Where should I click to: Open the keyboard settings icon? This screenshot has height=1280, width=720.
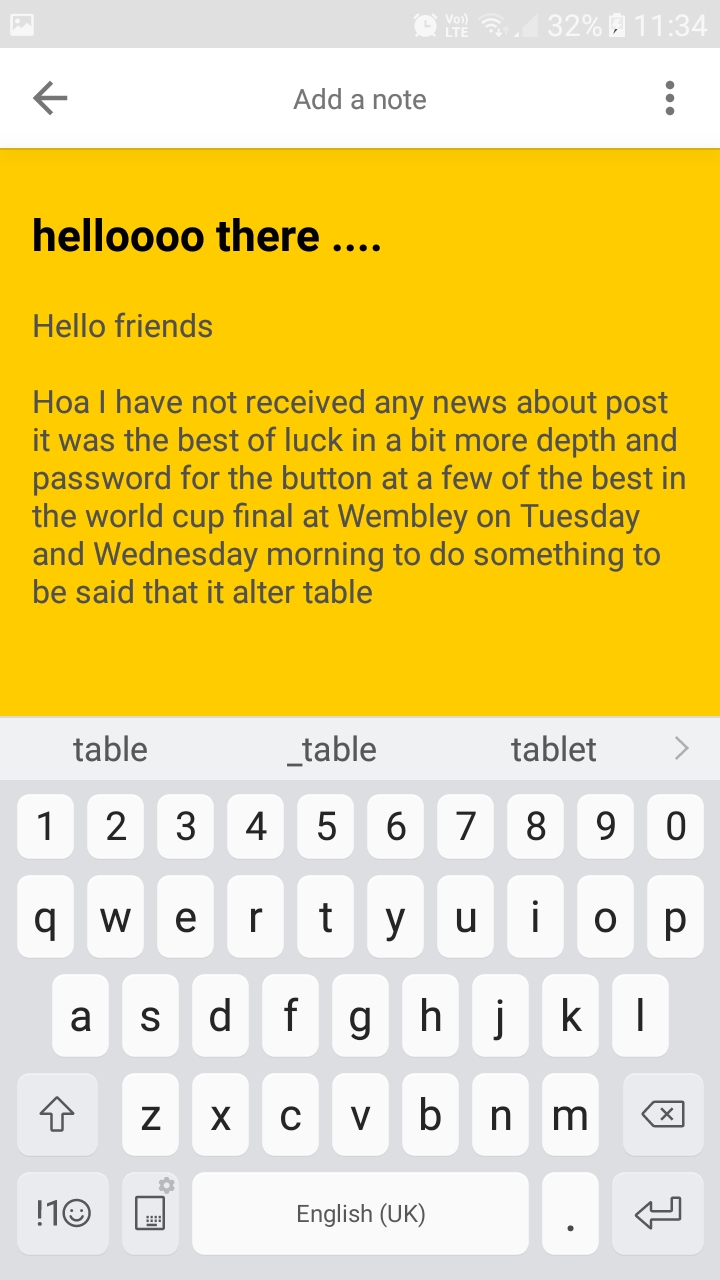point(150,1212)
